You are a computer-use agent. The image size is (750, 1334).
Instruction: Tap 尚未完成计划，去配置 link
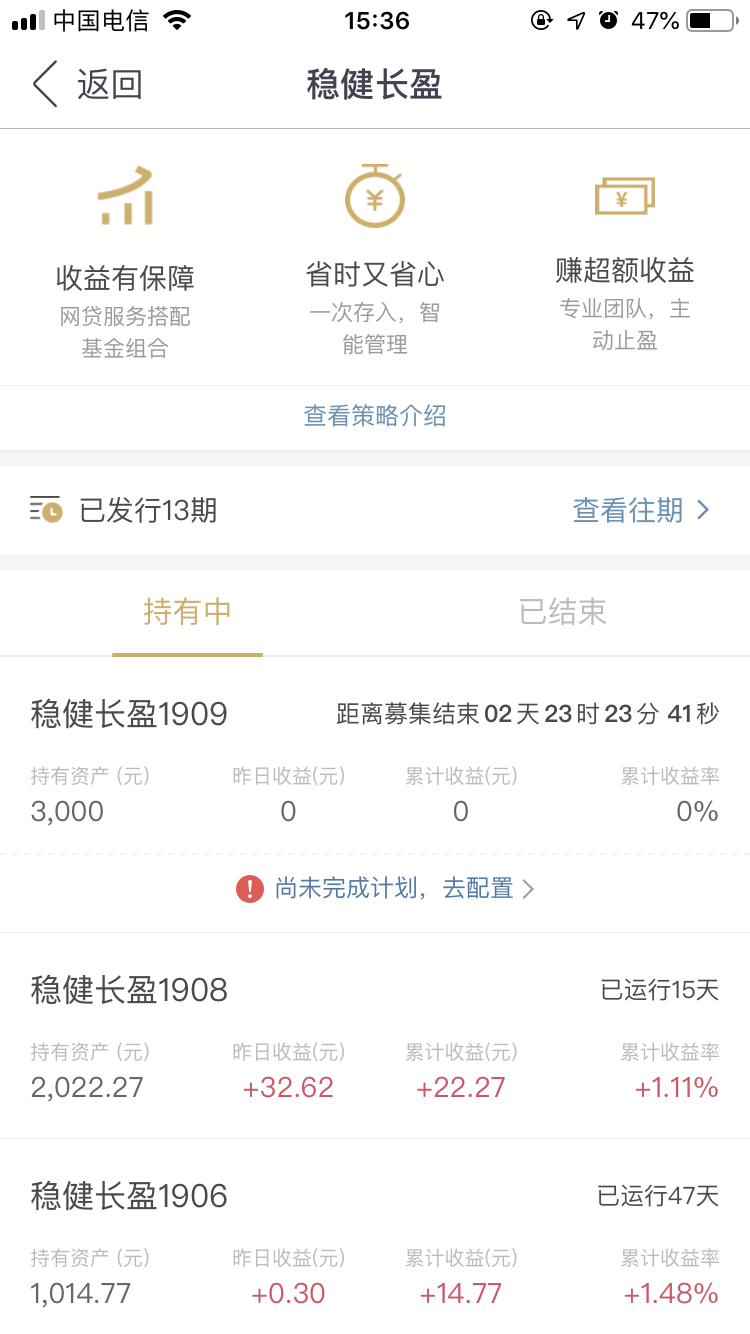(385, 888)
